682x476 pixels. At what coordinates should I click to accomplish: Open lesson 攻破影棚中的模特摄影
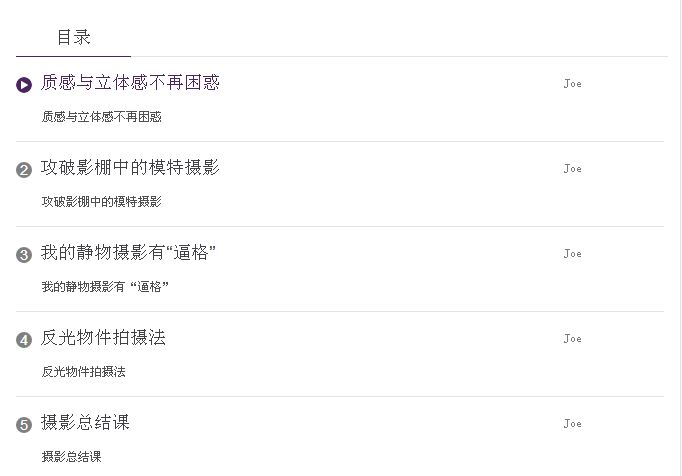pos(130,168)
